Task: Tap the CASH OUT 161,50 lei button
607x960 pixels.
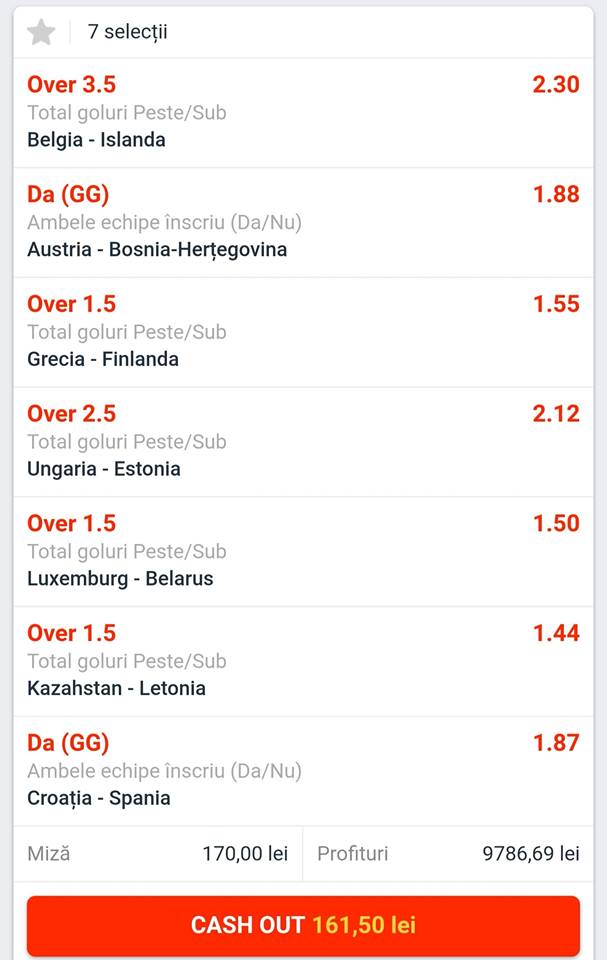Action: 303,925
